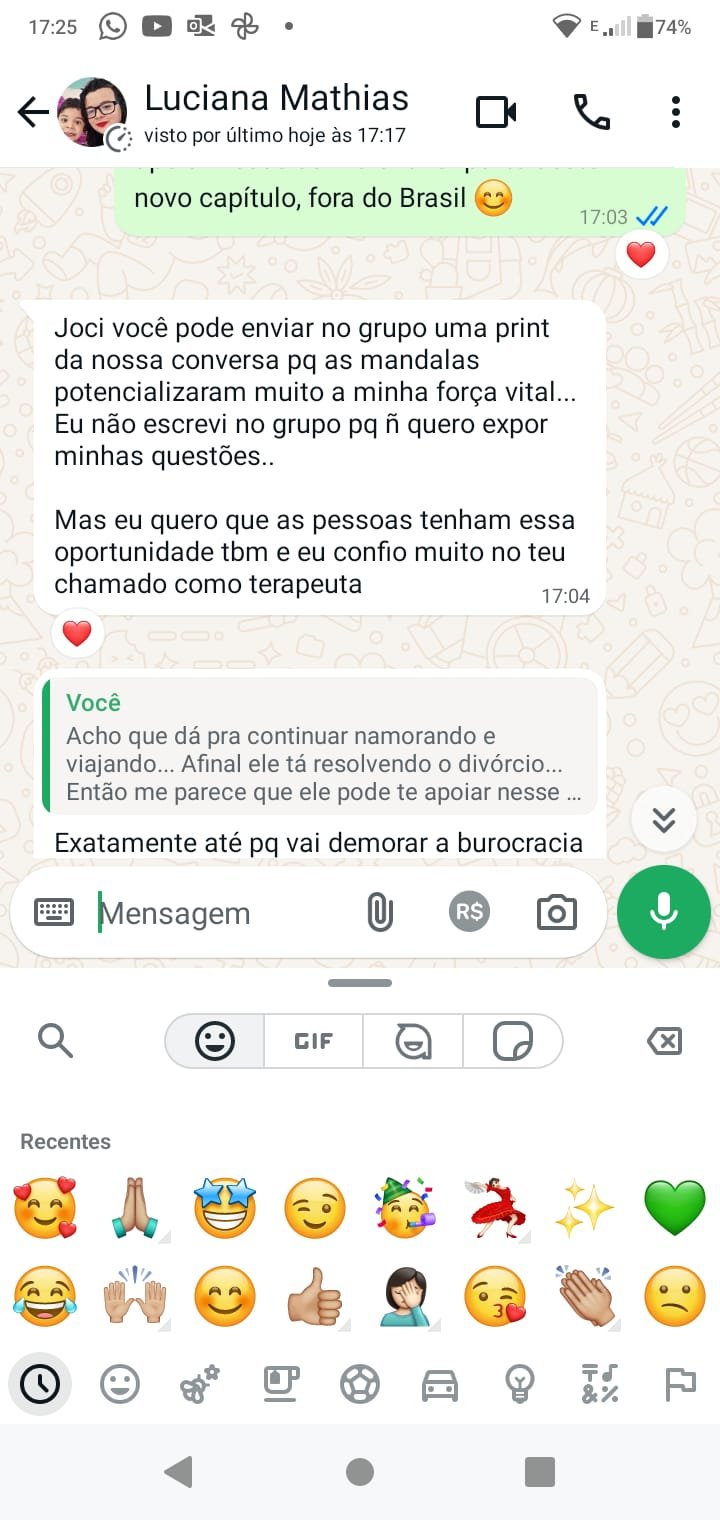
Task: Open the attachment paperclip
Action: pos(380,912)
